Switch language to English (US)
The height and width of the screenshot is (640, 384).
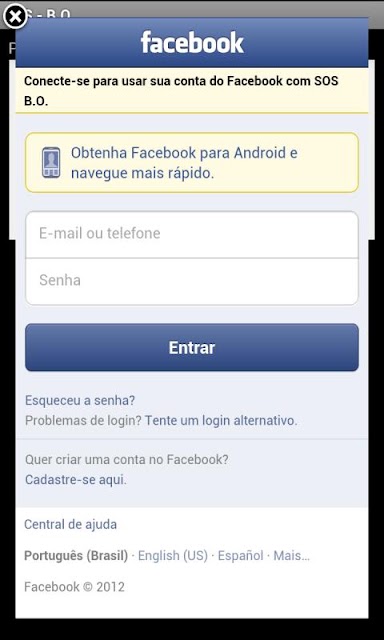pos(173,556)
